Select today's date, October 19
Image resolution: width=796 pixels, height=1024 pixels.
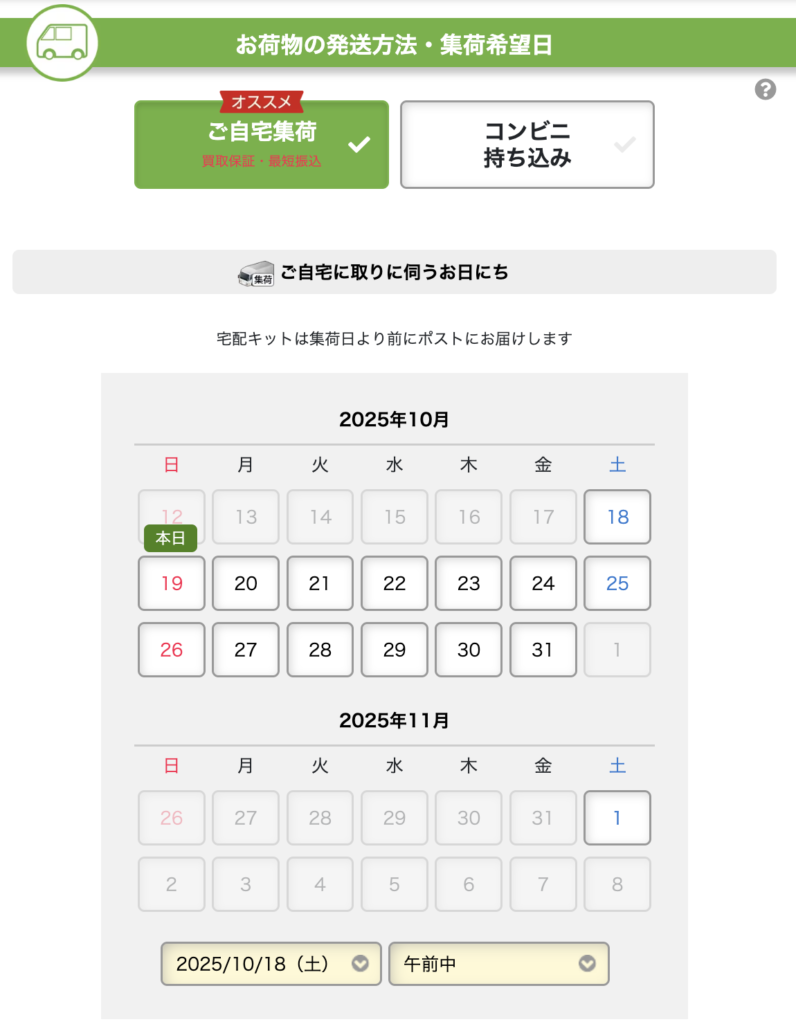pos(172,583)
